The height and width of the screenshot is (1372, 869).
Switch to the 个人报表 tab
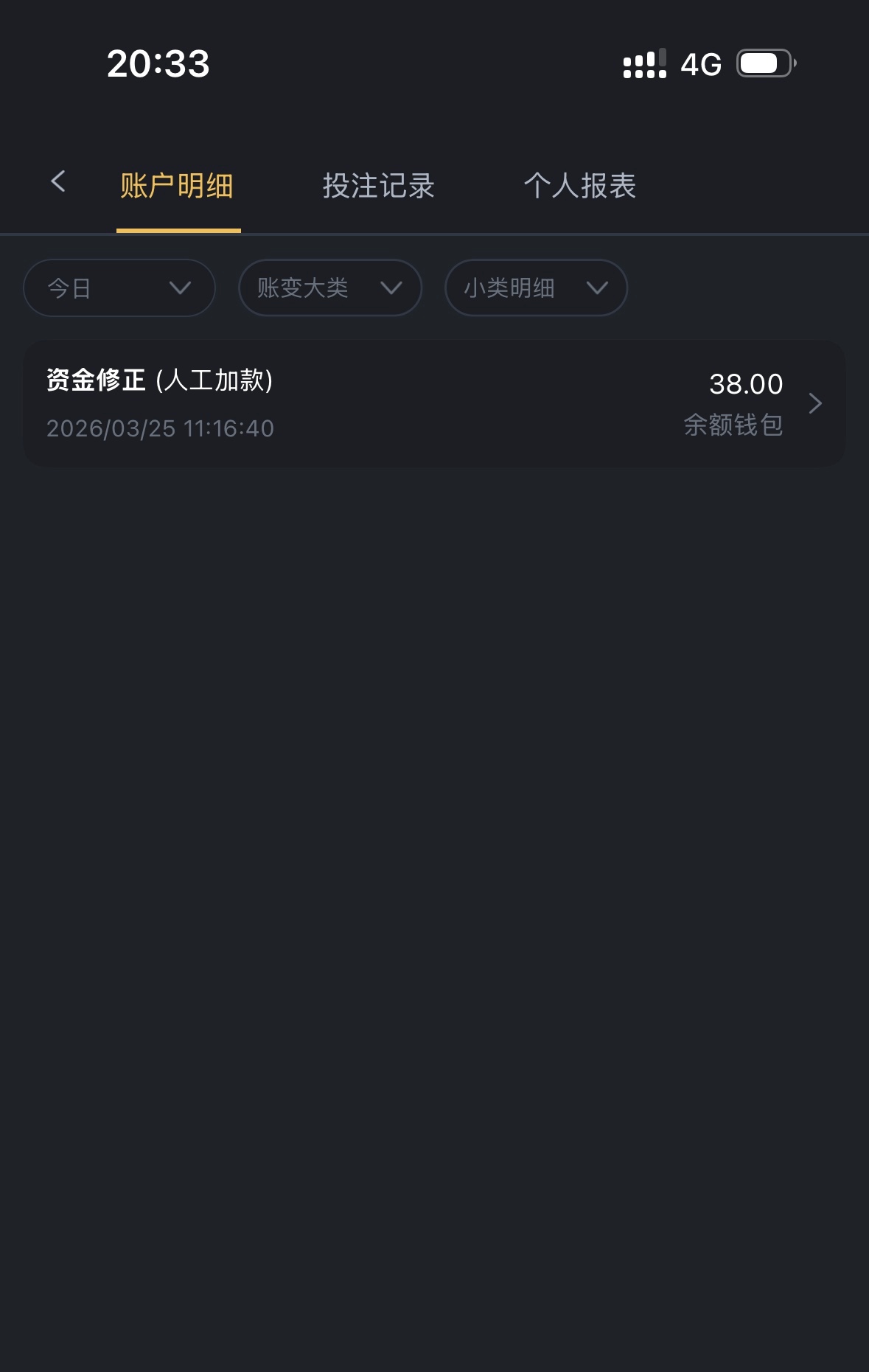click(580, 186)
